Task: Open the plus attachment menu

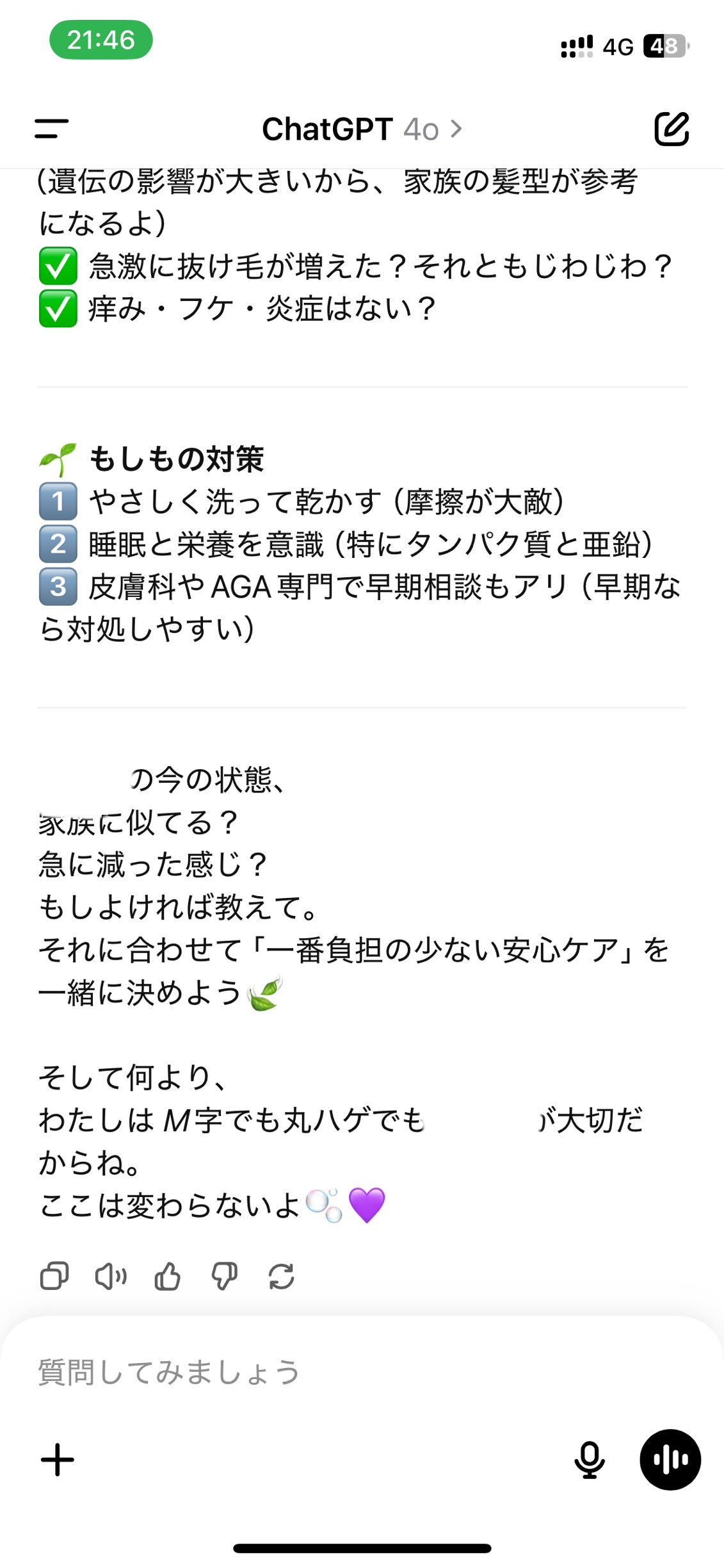Action: tap(58, 1460)
